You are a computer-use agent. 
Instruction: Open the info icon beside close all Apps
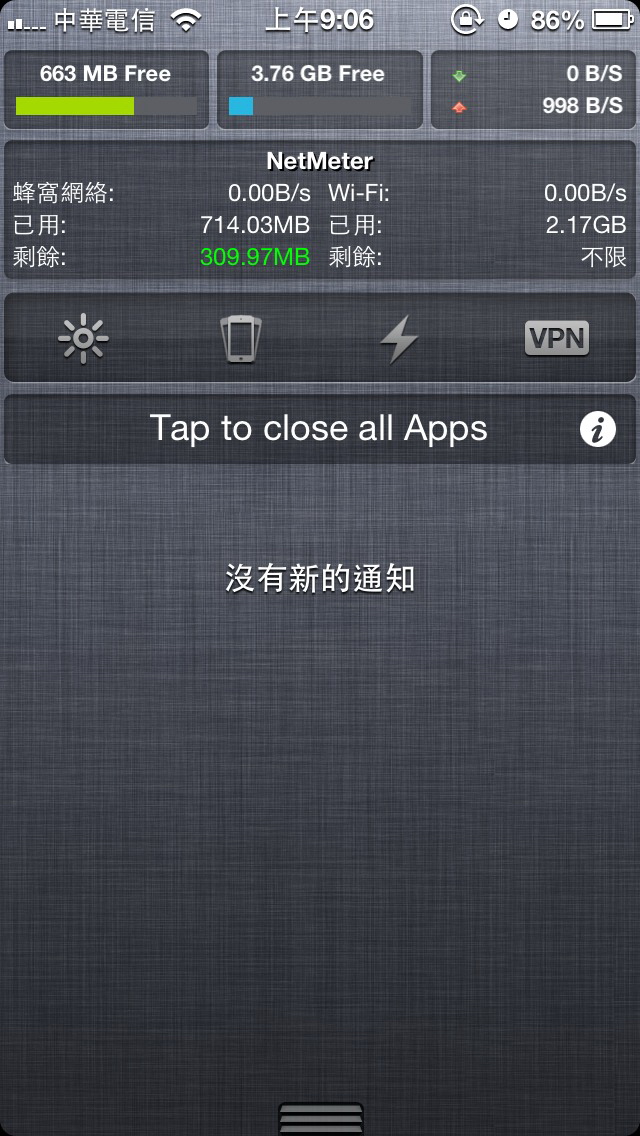coord(598,430)
